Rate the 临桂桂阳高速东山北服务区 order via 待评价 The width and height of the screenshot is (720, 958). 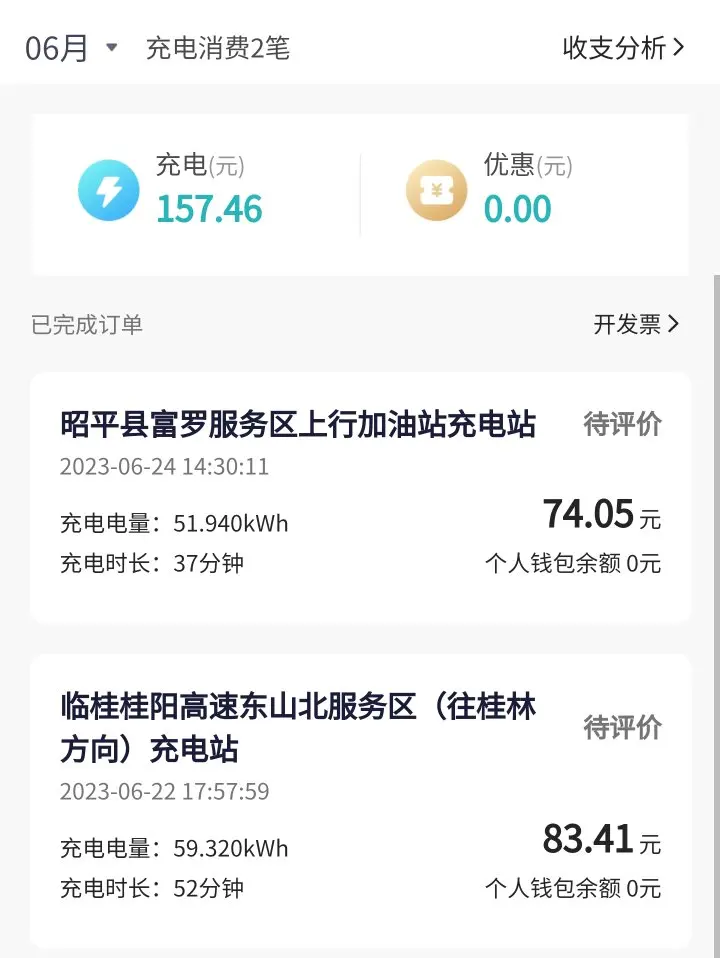622,727
